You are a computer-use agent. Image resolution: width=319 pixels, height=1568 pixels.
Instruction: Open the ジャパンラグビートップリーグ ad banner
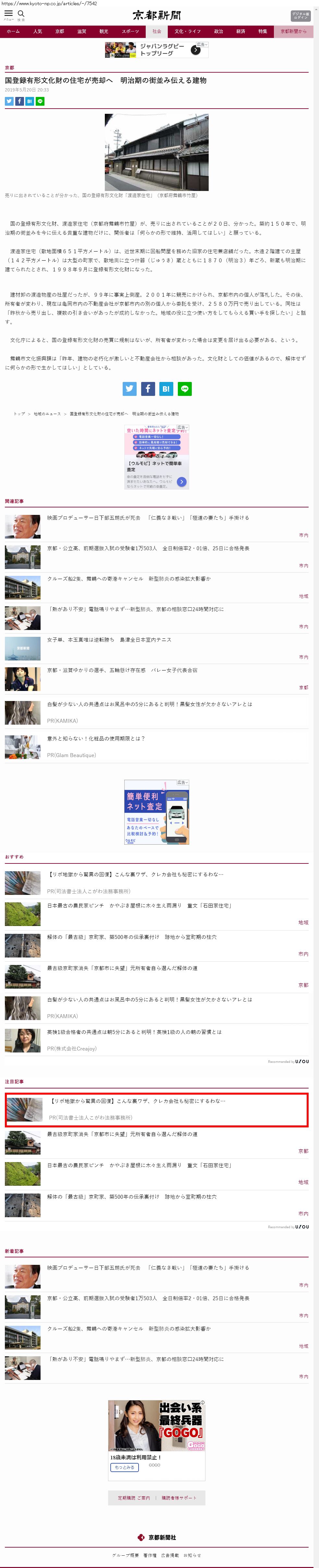point(156,50)
